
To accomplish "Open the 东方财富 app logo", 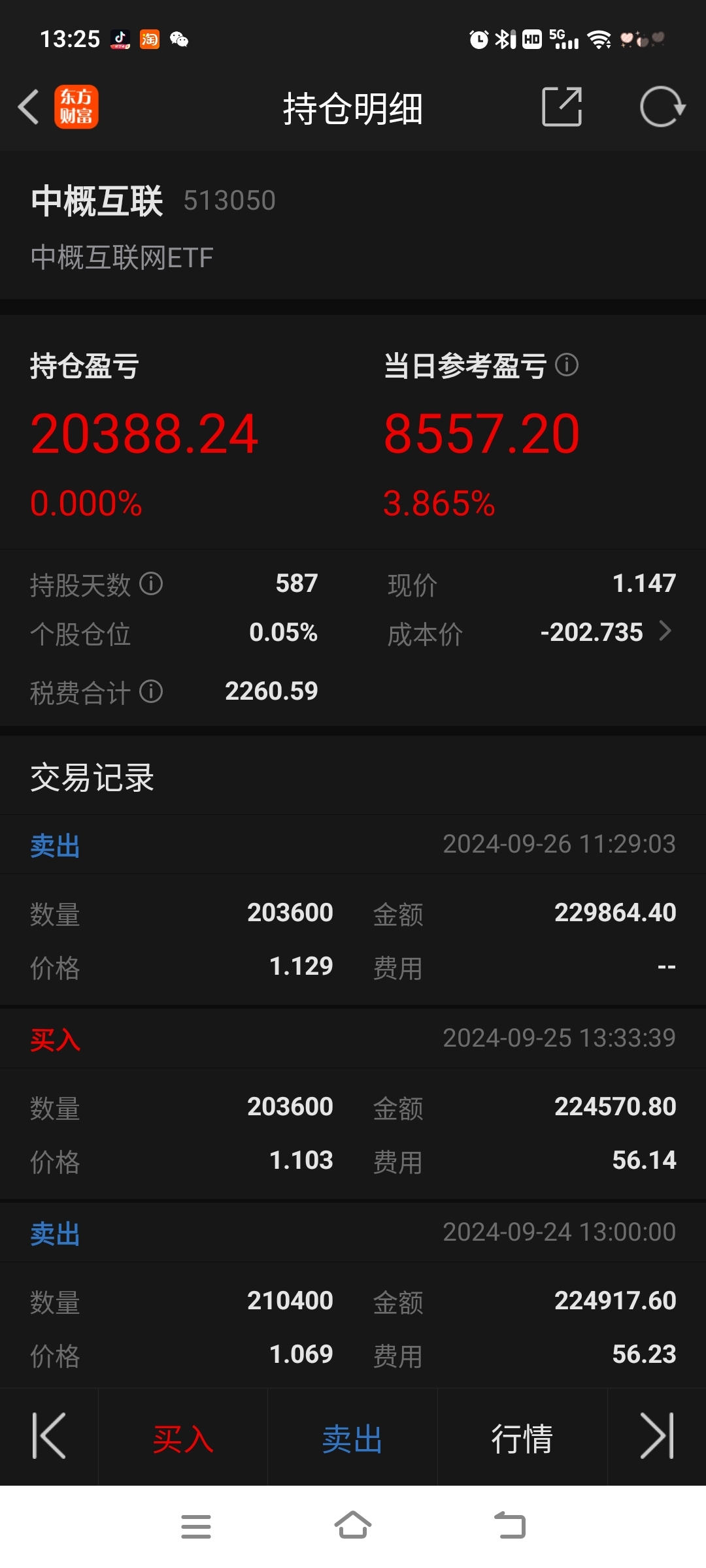I will 76,107.
